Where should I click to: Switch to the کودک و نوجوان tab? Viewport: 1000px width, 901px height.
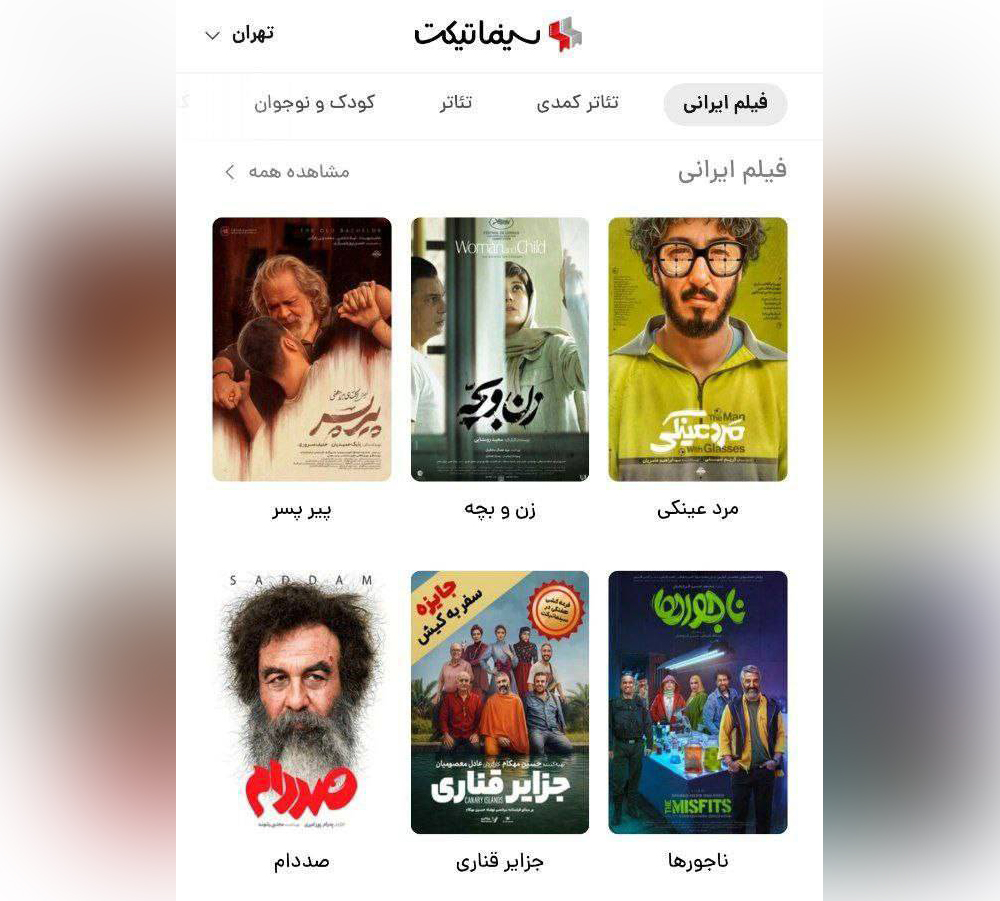click(x=314, y=103)
